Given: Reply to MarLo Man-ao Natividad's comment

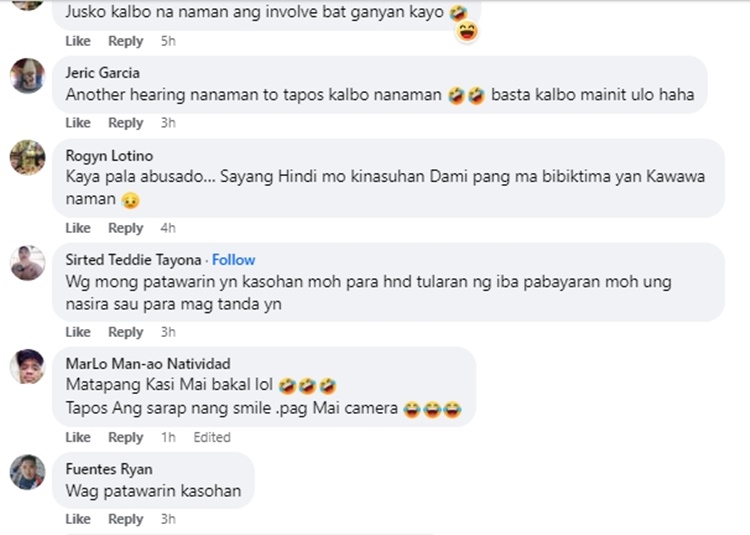Looking at the screenshot, I should pos(126,437).
